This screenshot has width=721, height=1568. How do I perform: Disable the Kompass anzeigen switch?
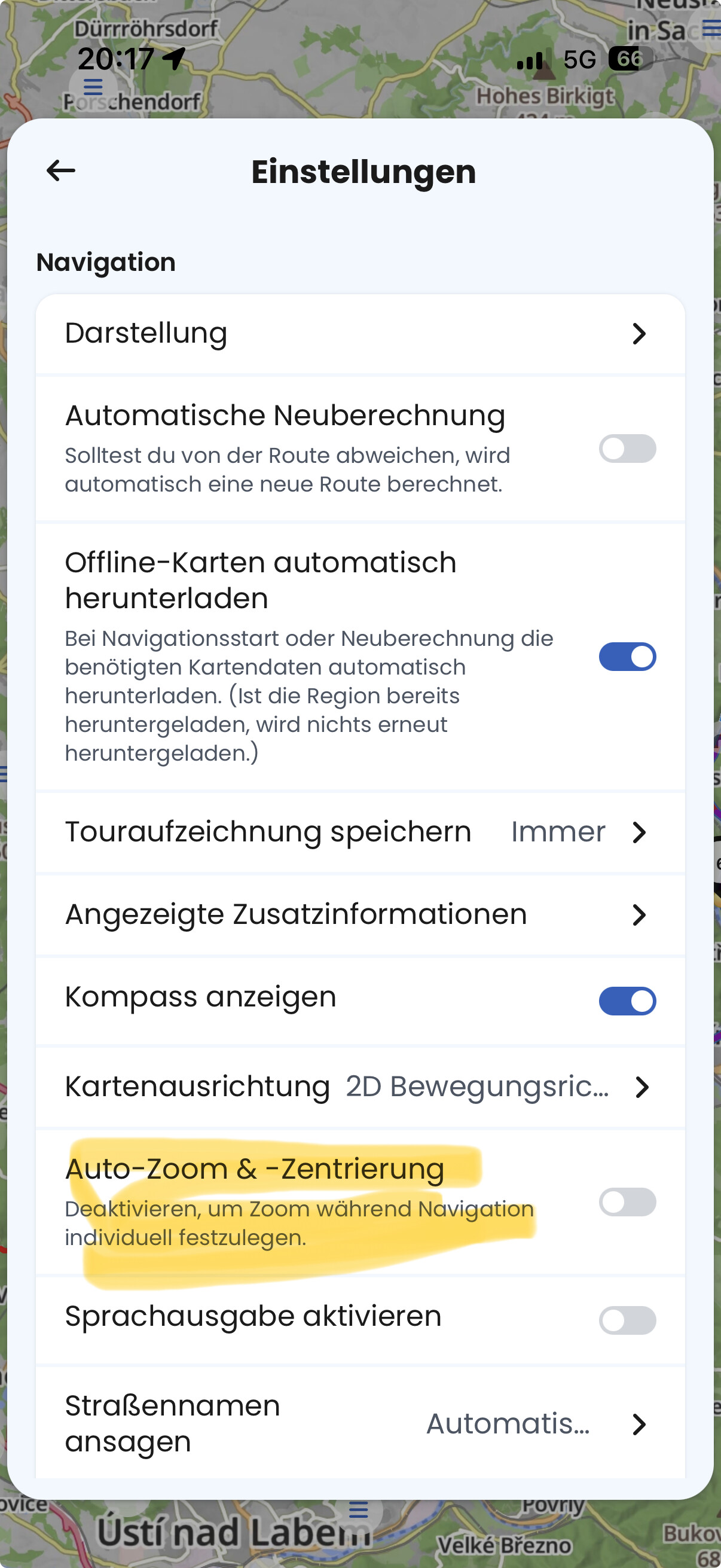tap(627, 1001)
